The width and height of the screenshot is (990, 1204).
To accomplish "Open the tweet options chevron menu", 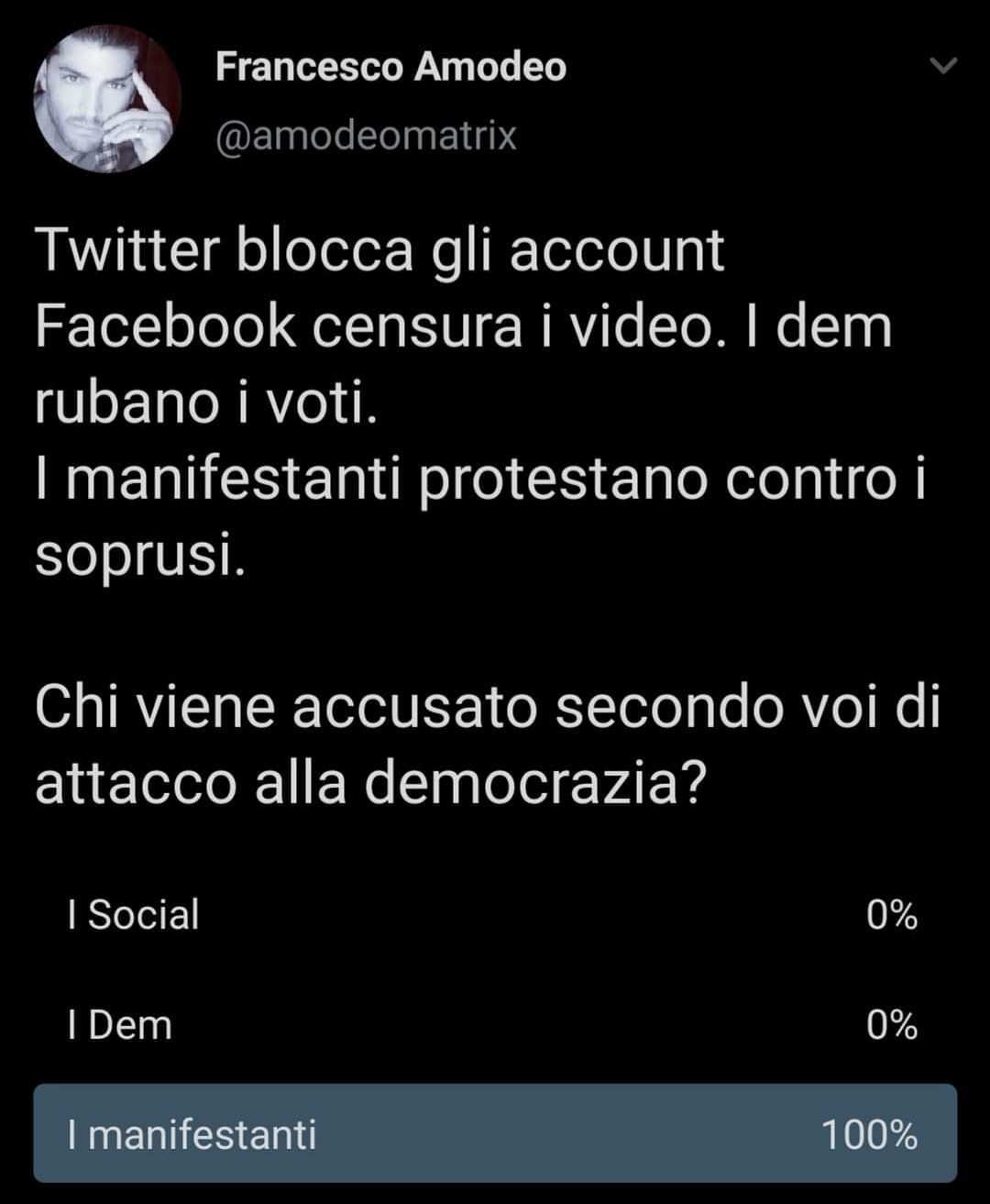I will 942,66.
